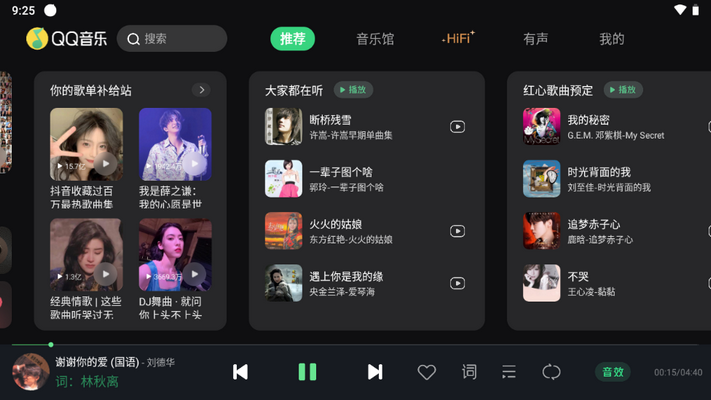Skip to the previous track
The width and height of the screenshot is (711, 400).
tap(240, 372)
